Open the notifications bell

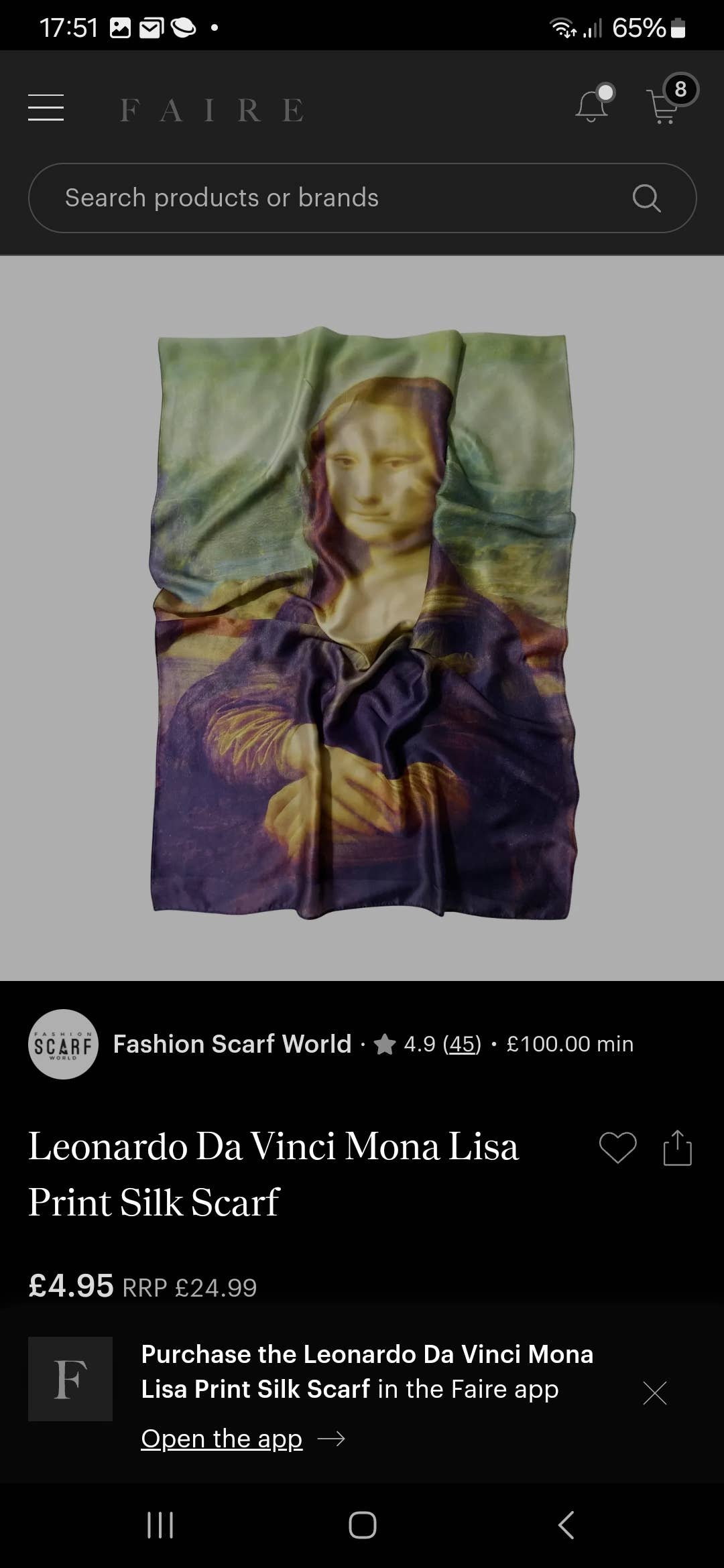coord(593,105)
